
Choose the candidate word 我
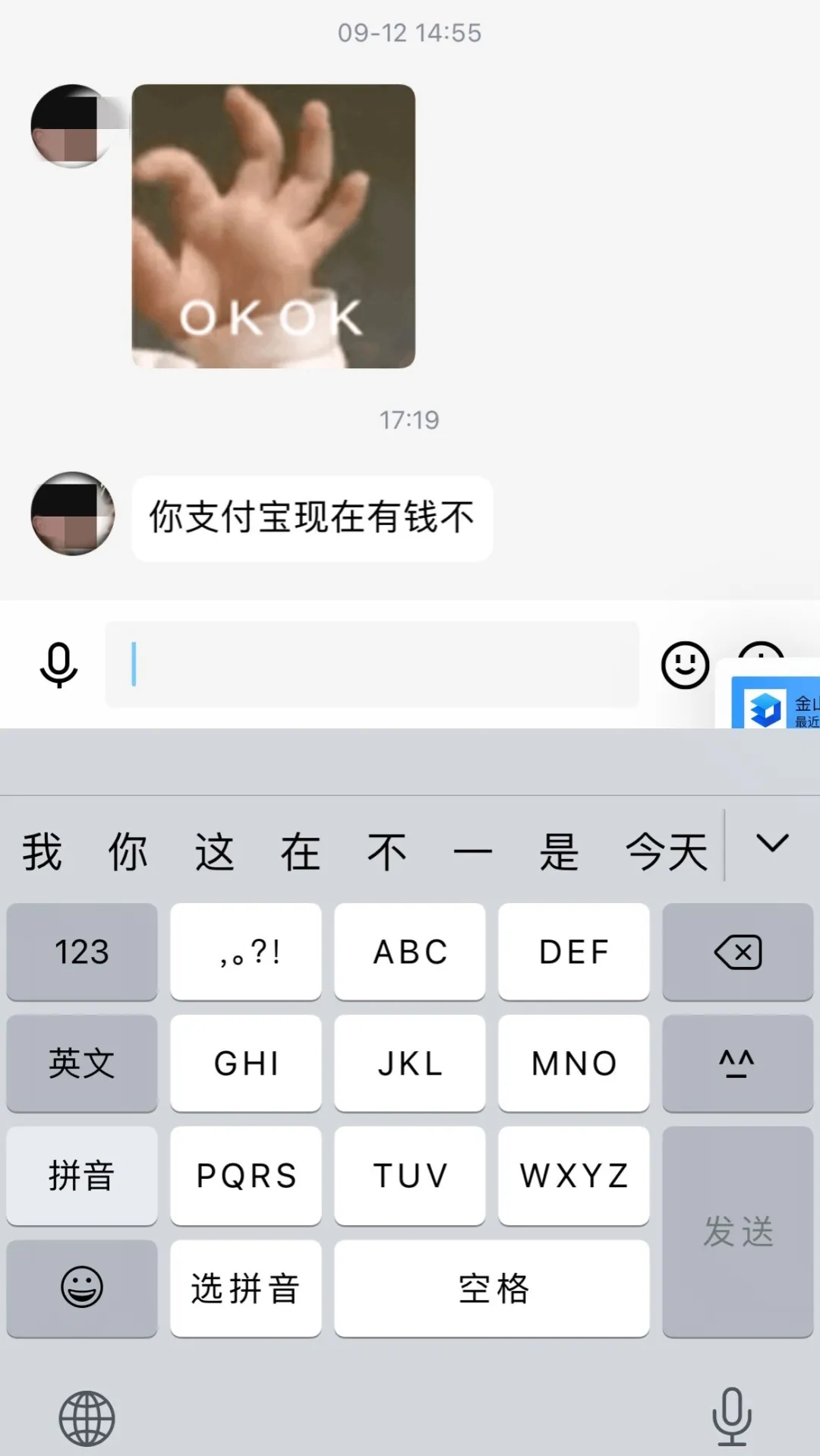(42, 851)
